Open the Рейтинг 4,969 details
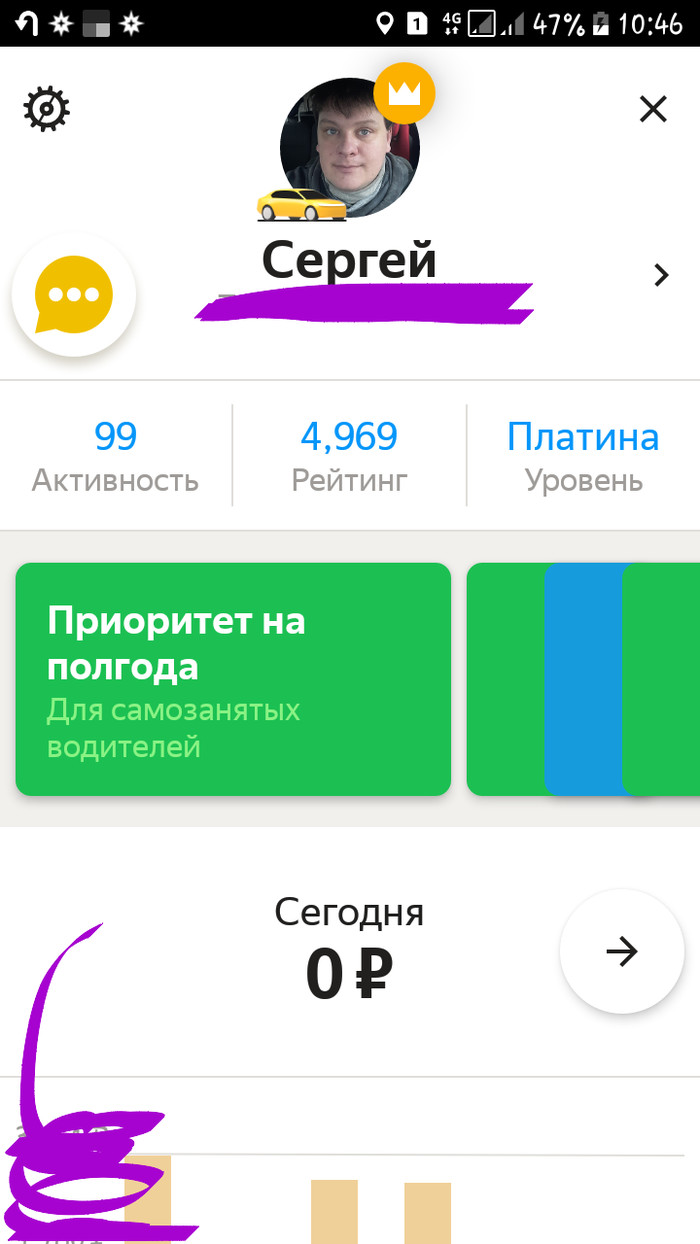The height and width of the screenshot is (1244, 700). (x=349, y=457)
